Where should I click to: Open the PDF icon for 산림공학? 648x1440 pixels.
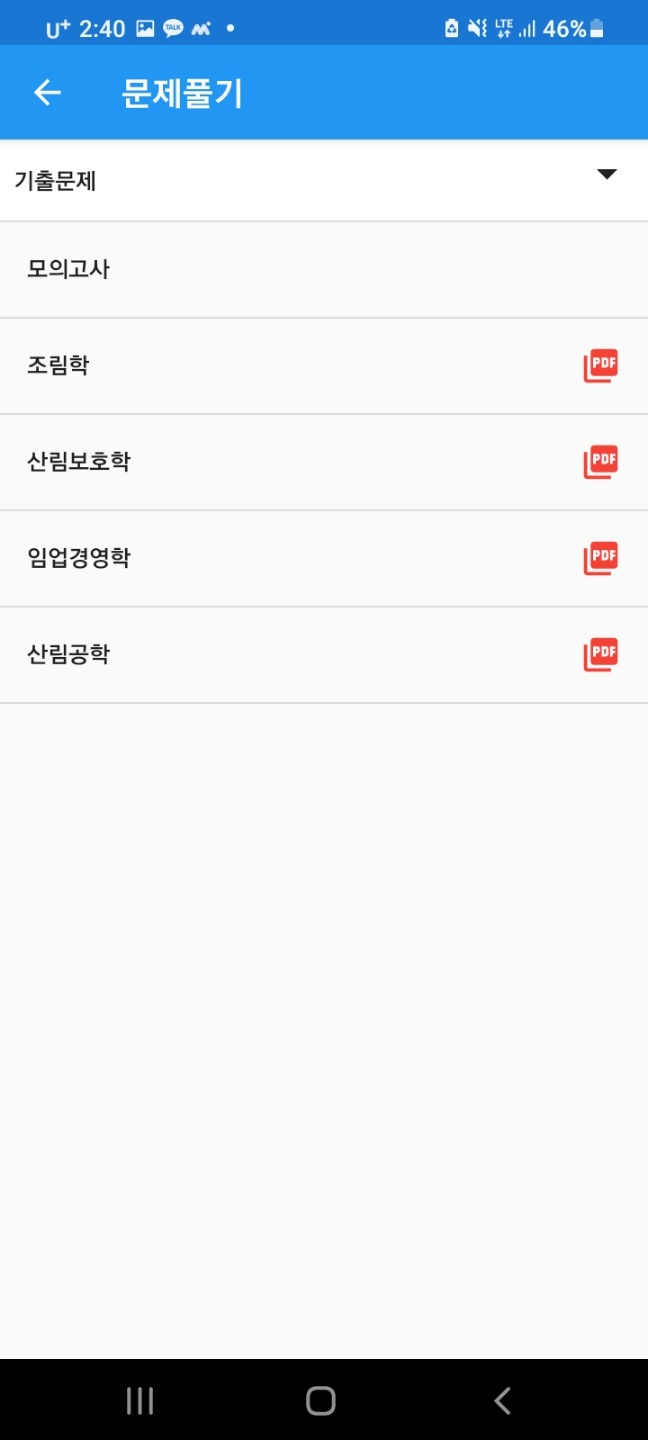tap(601, 654)
